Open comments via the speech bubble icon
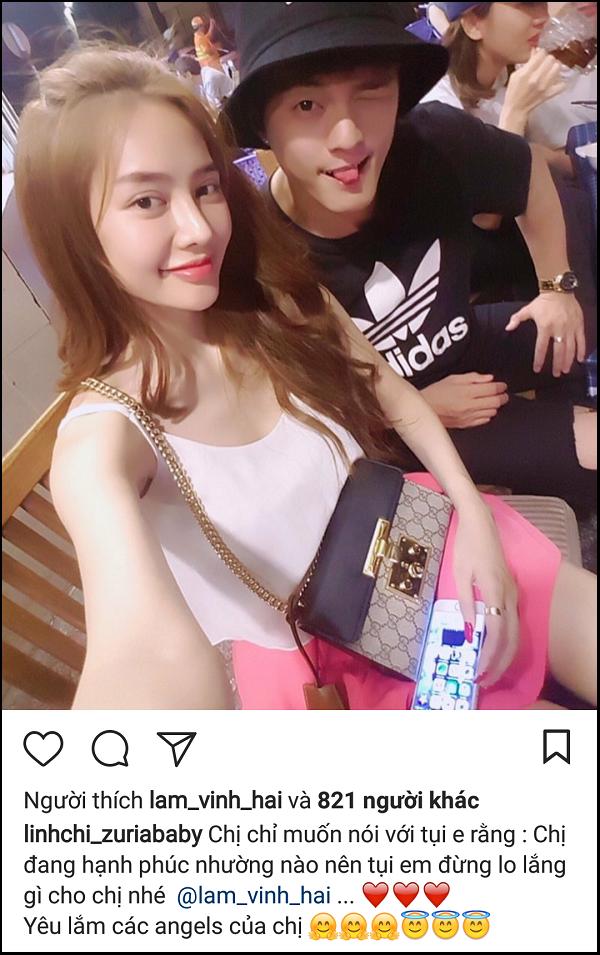This screenshot has width=600, height=955. coord(107,748)
